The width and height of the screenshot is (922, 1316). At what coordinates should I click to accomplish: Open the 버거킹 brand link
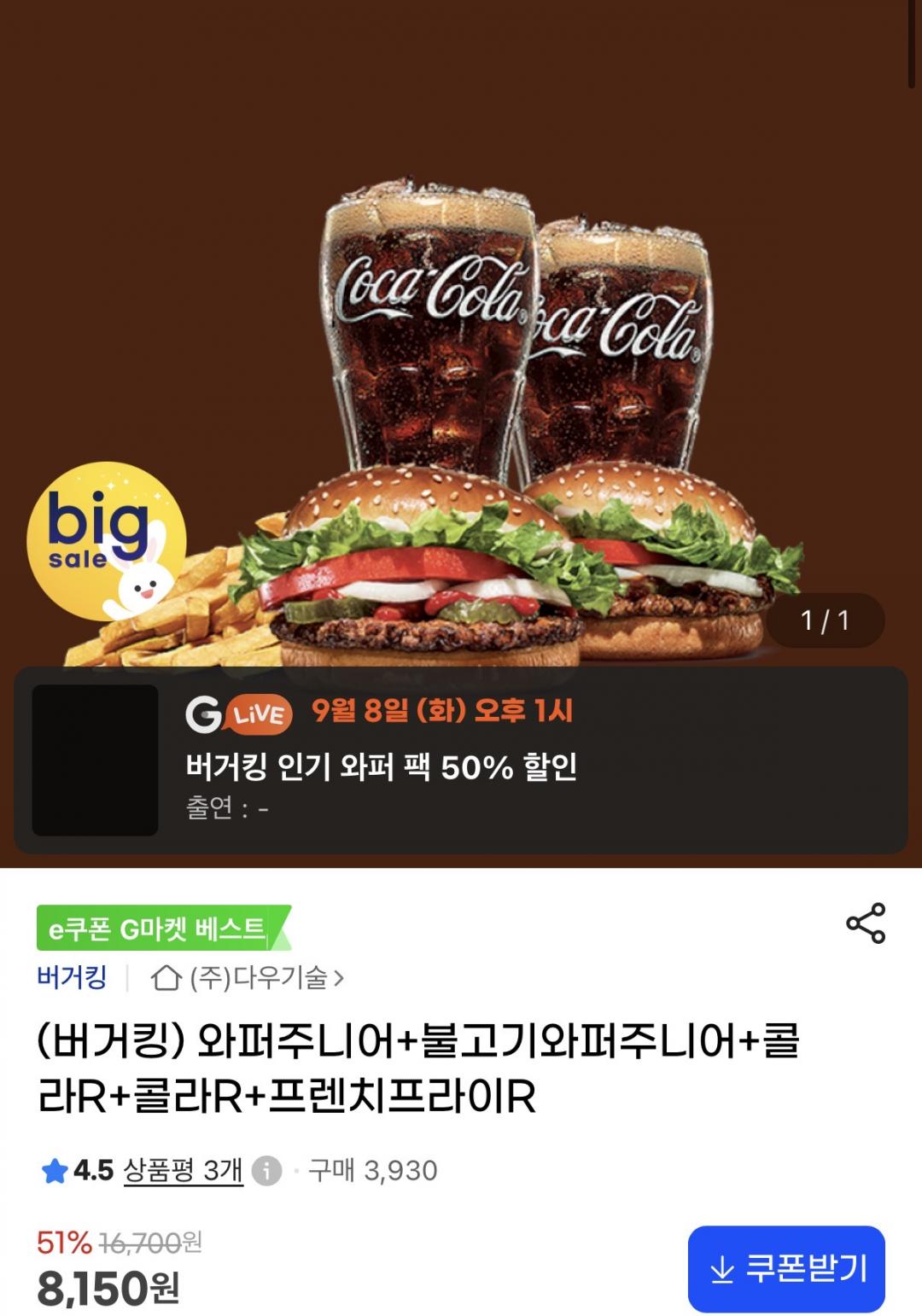click(72, 976)
